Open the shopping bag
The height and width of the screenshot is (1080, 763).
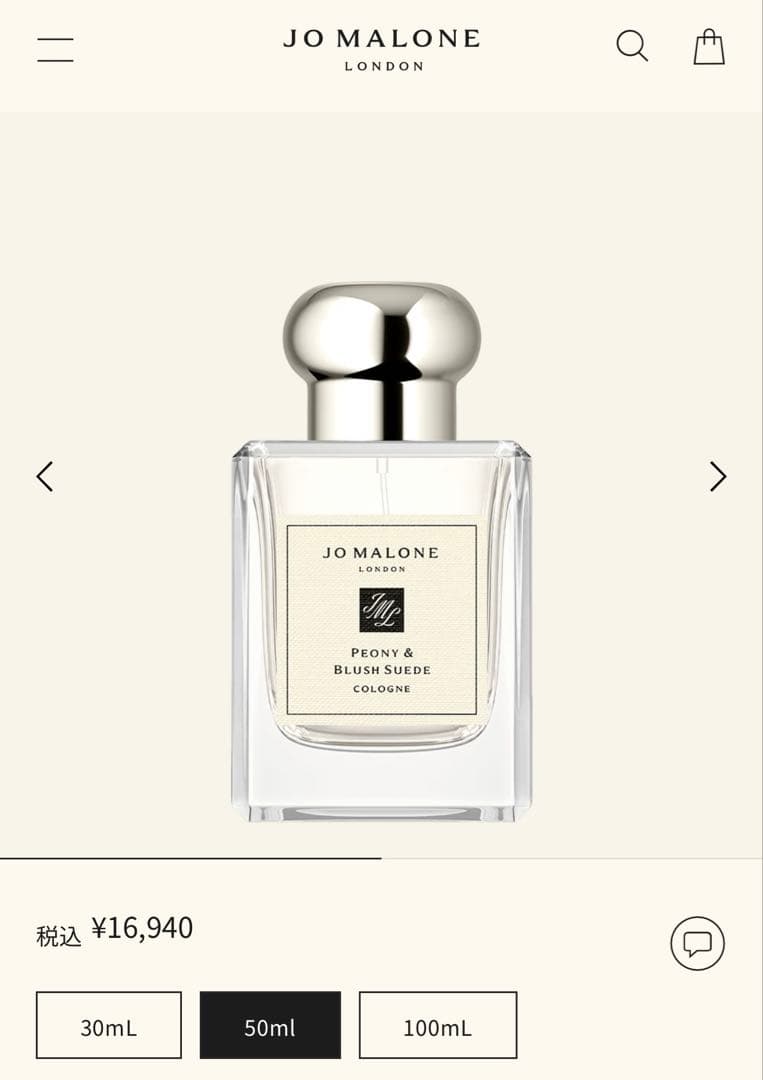point(709,47)
